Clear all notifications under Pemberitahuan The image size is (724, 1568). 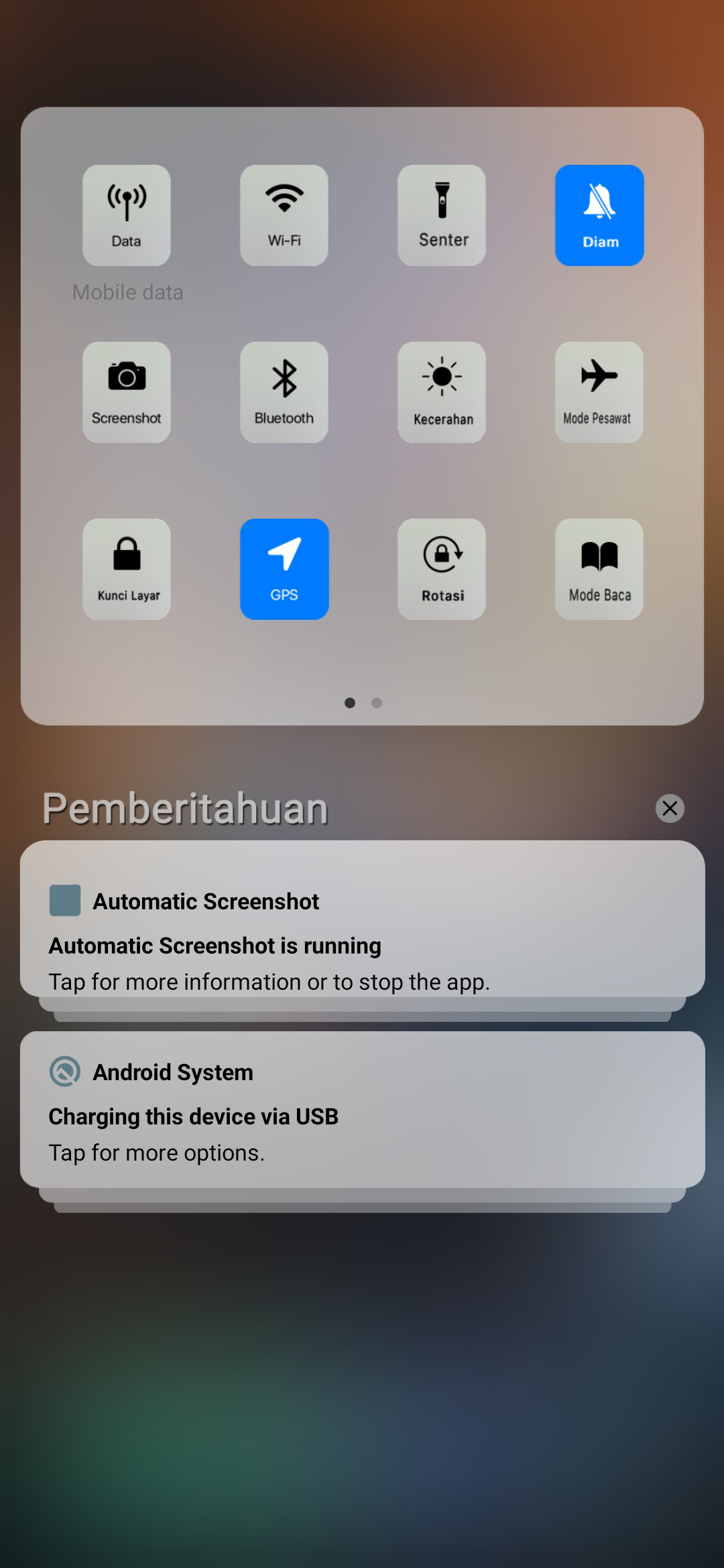[670, 808]
